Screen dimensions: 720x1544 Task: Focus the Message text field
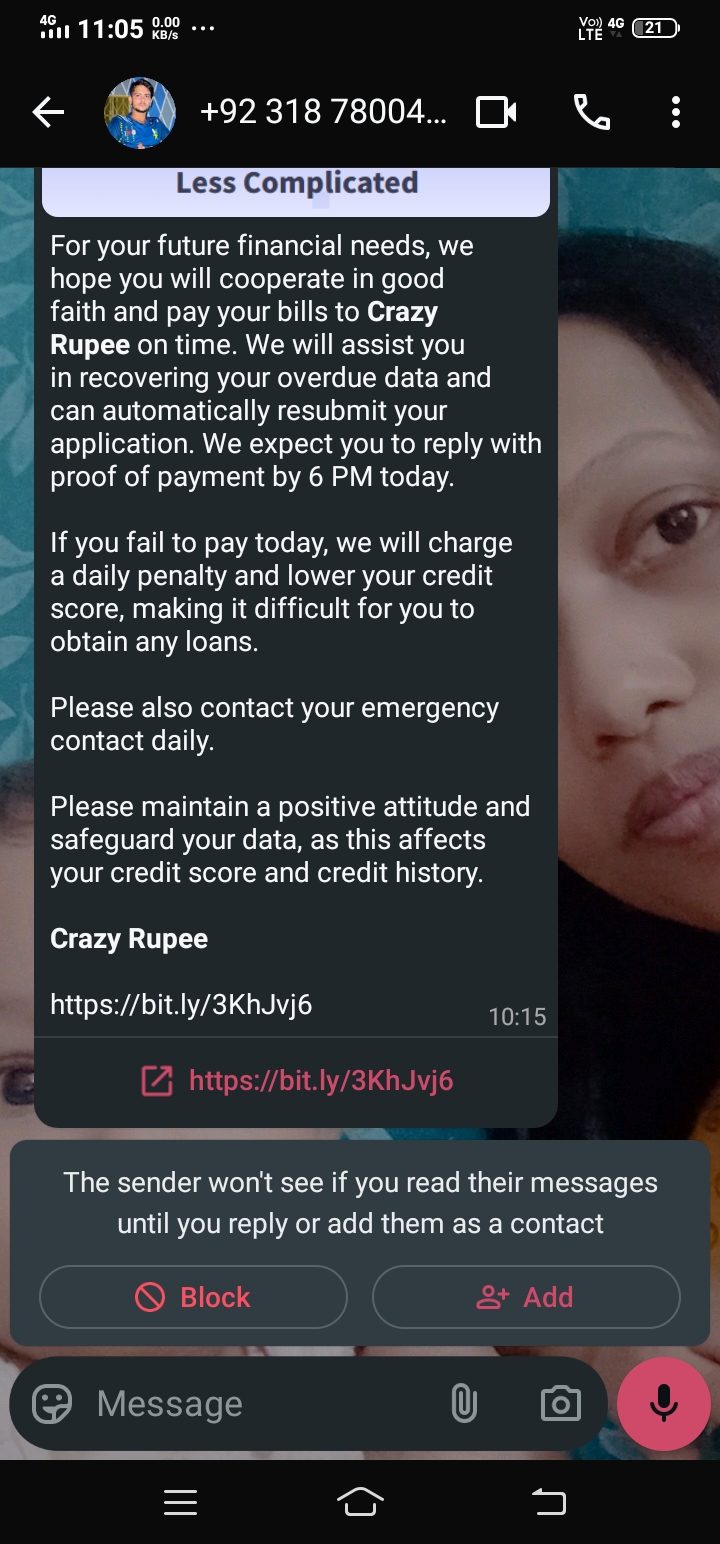click(x=260, y=1404)
